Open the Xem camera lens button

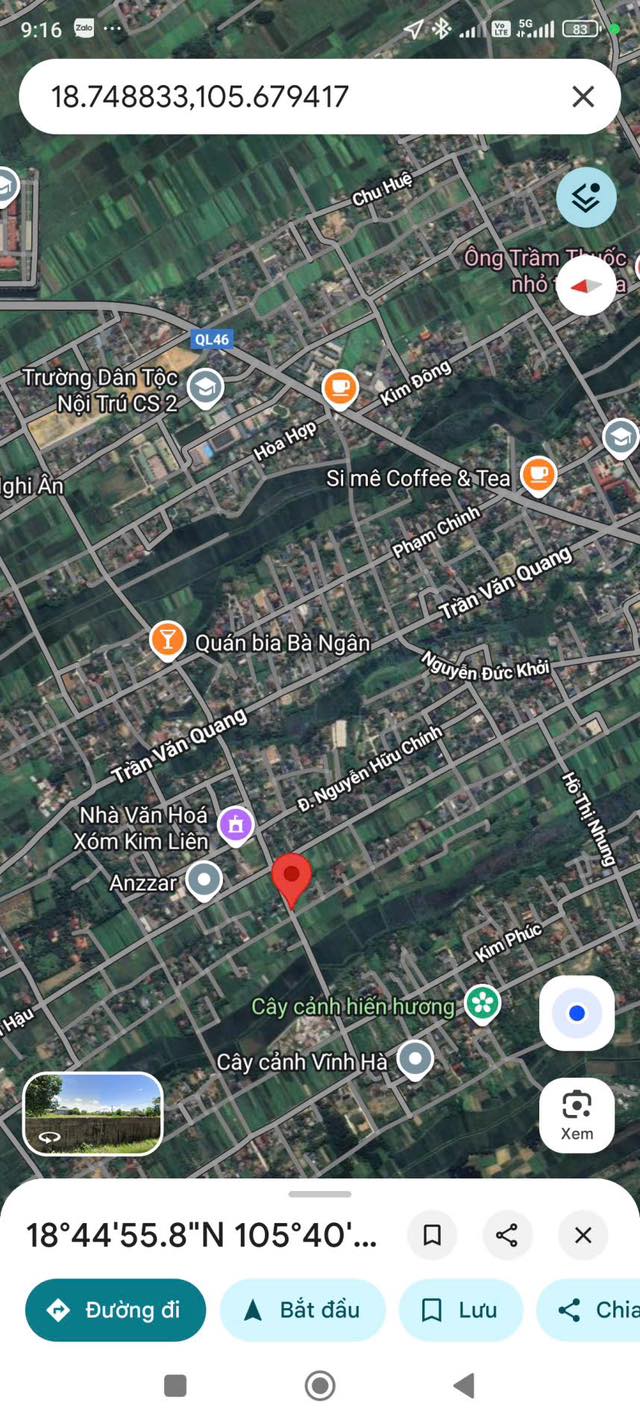[577, 1116]
